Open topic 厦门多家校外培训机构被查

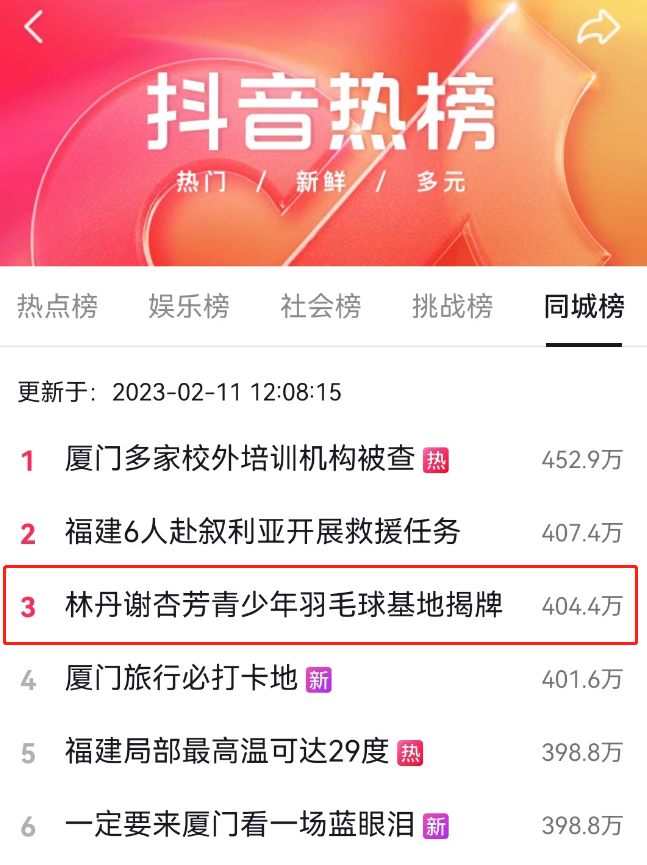[240, 460]
